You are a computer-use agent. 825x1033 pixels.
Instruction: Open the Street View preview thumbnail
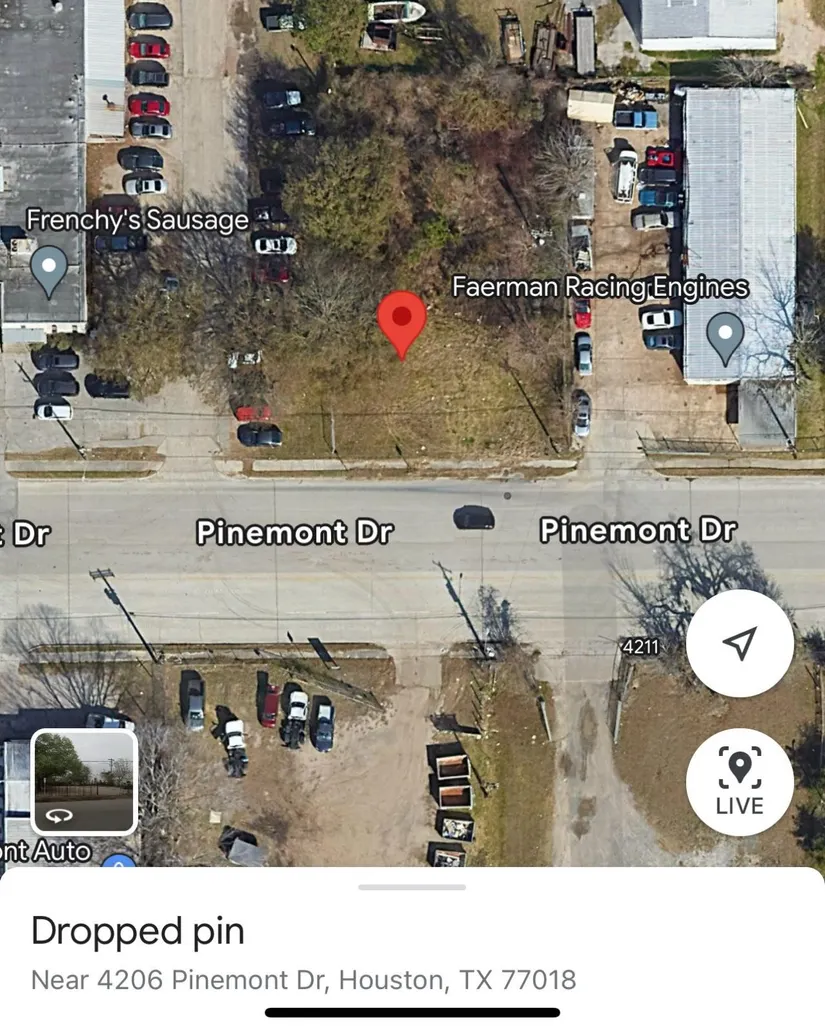[84, 781]
